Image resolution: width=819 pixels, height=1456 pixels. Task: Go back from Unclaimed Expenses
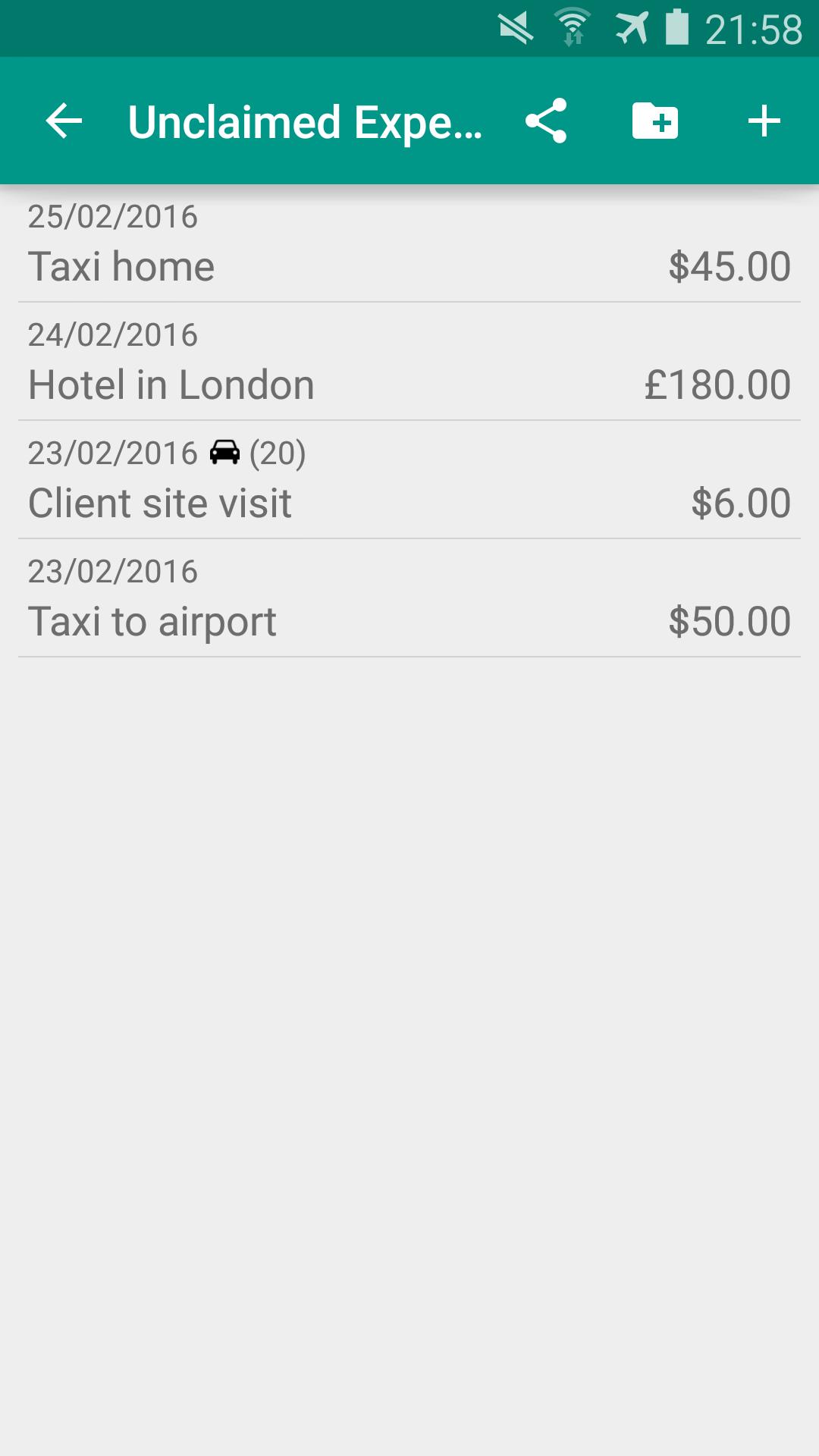64,121
